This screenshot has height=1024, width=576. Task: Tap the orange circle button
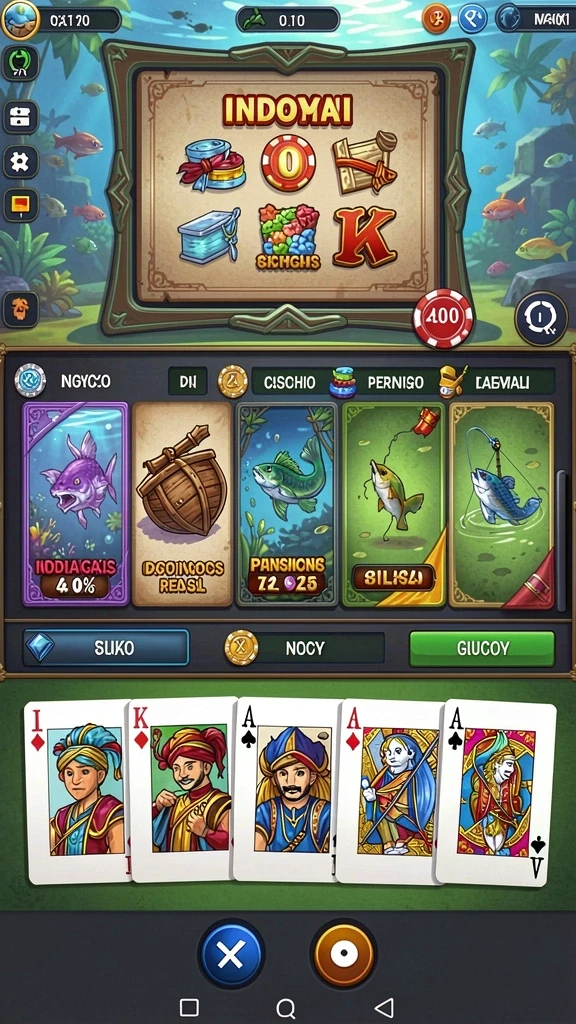344,954
